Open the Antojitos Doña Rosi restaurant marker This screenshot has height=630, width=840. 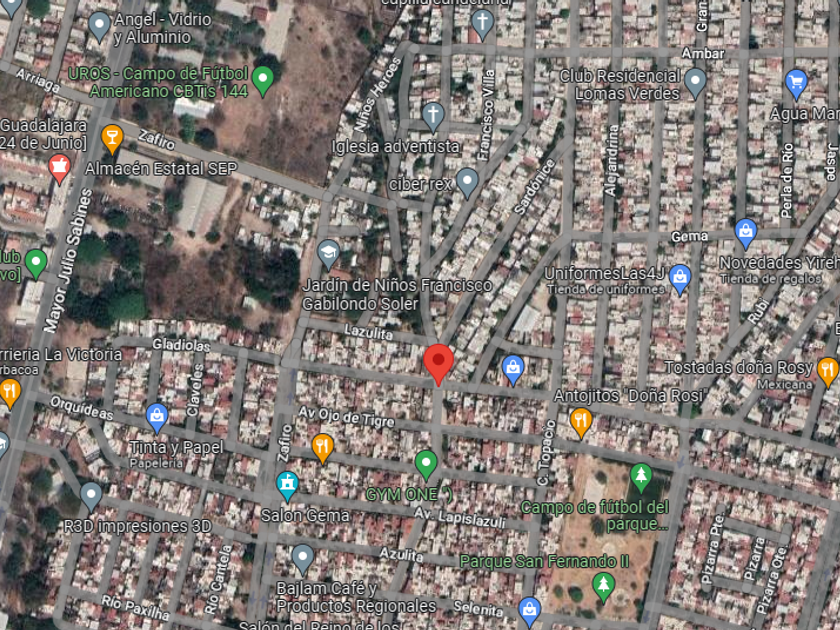click(581, 421)
